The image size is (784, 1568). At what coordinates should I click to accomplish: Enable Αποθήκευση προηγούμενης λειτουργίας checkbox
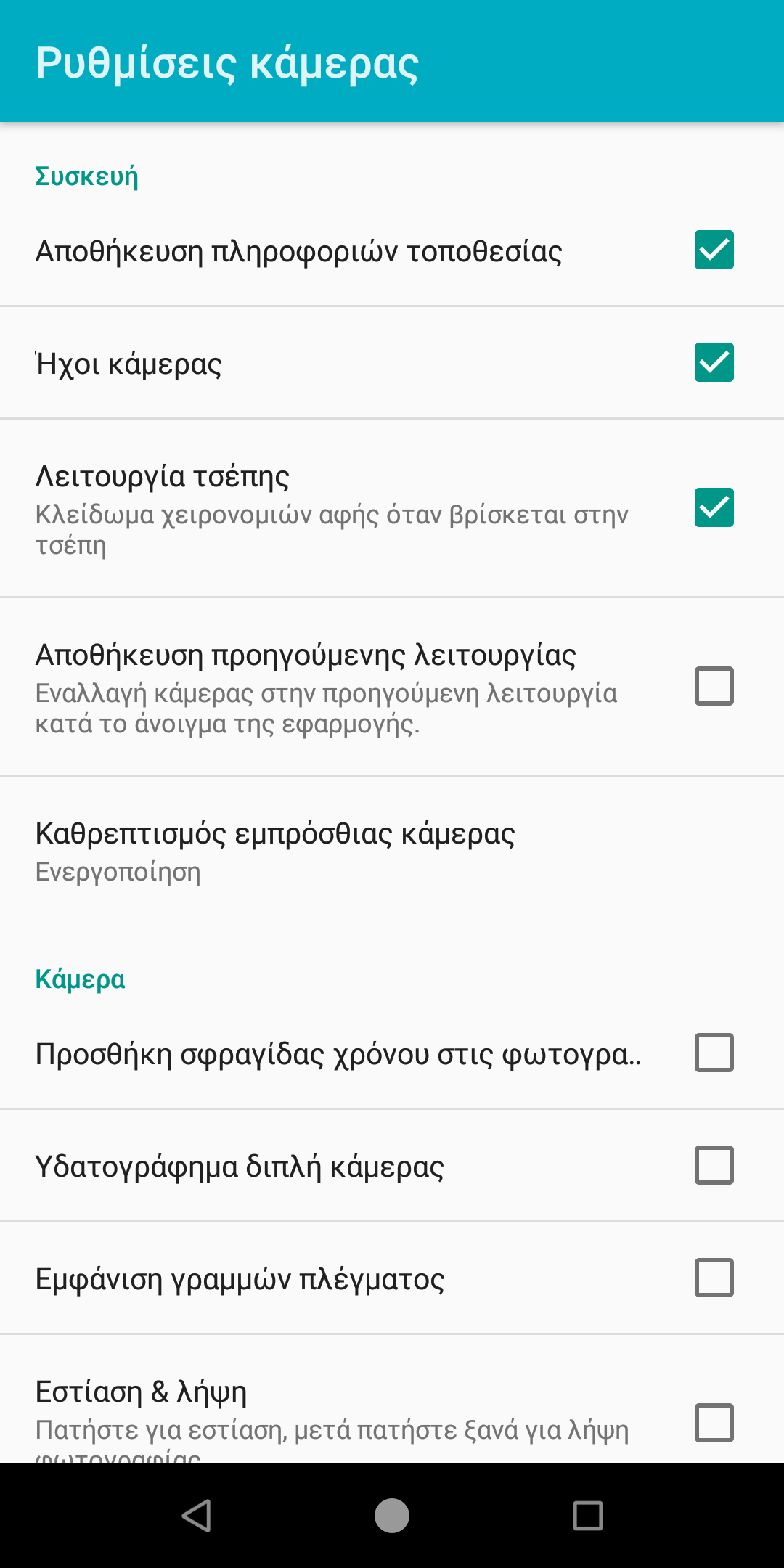714,686
